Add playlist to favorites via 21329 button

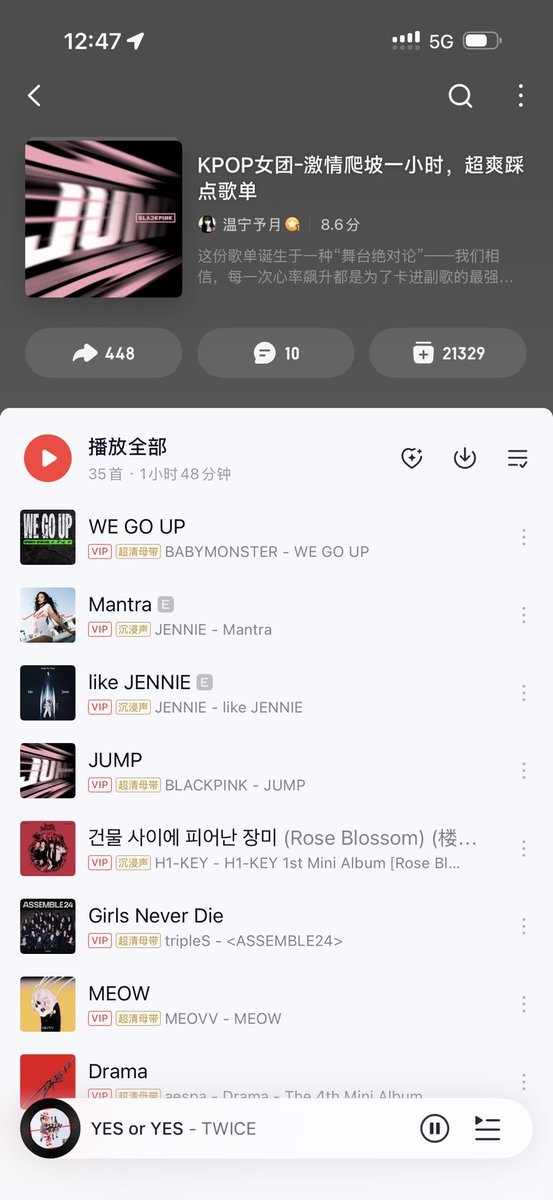point(448,353)
